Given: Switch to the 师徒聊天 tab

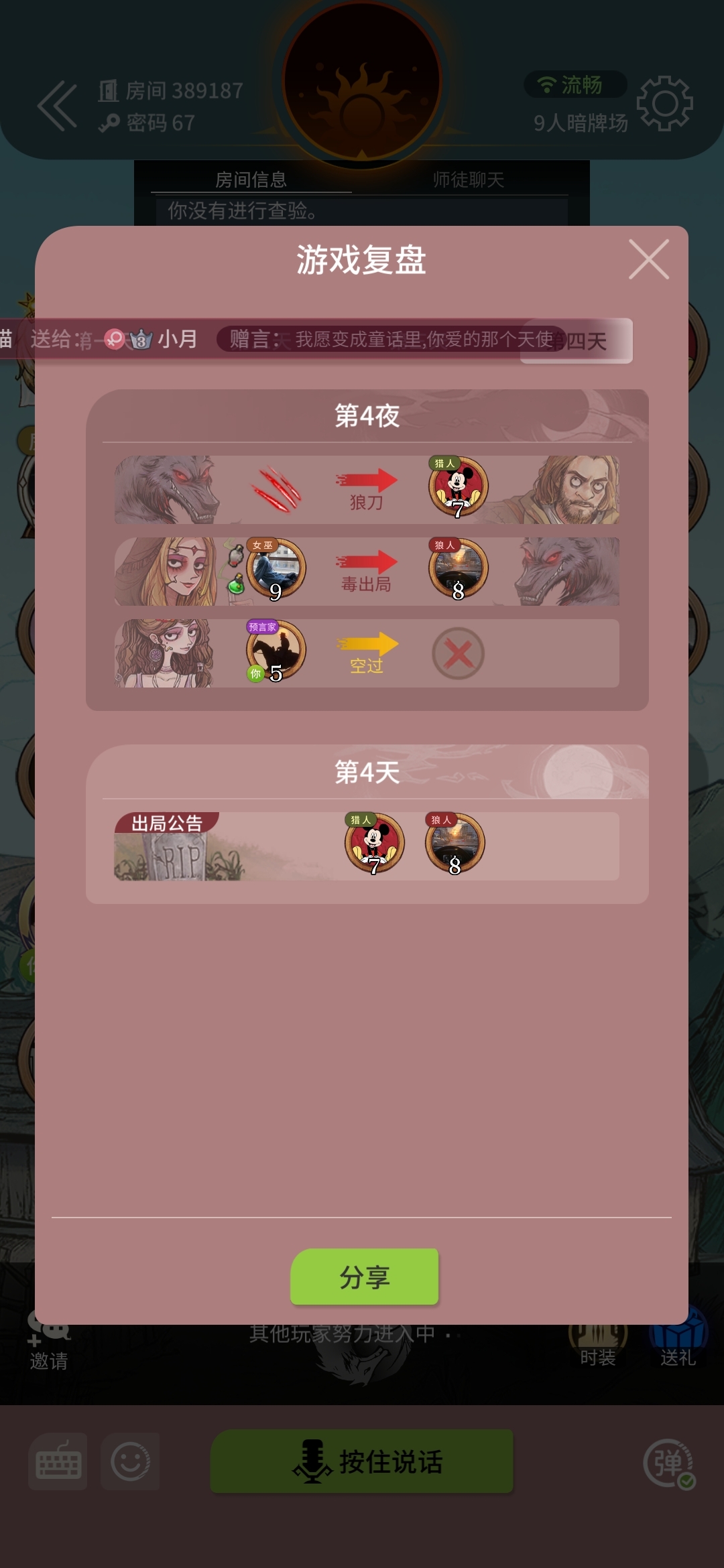Looking at the screenshot, I should click(468, 180).
